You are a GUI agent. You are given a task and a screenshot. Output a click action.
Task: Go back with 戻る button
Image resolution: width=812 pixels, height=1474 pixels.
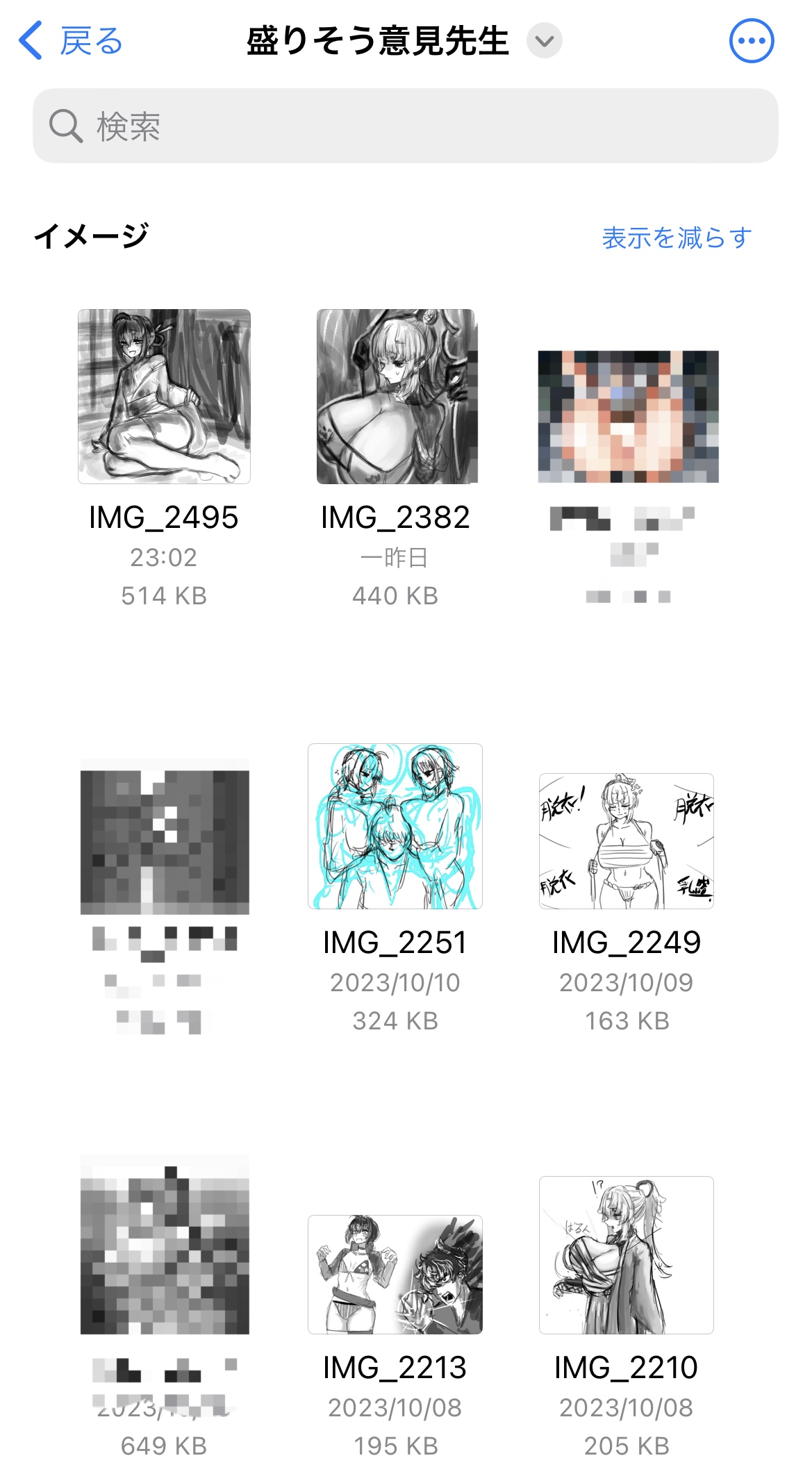tap(71, 41)
